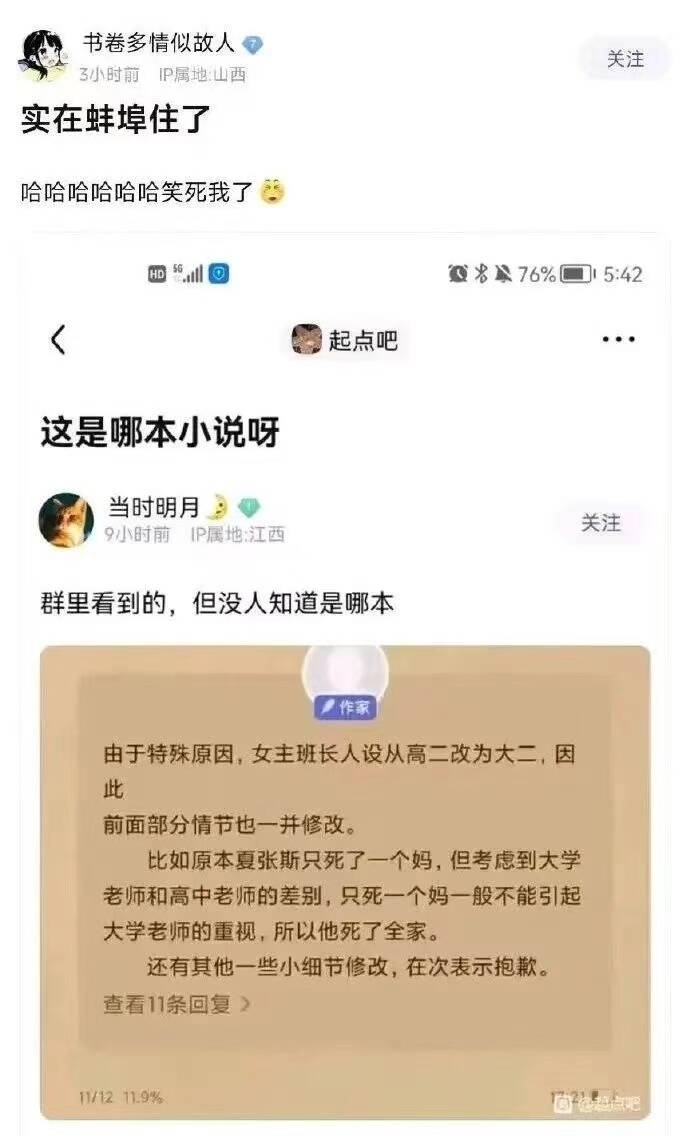Follow the user 书卷多情似故人
This screenshot has width=690, height=1136.
tap(625, 59)
